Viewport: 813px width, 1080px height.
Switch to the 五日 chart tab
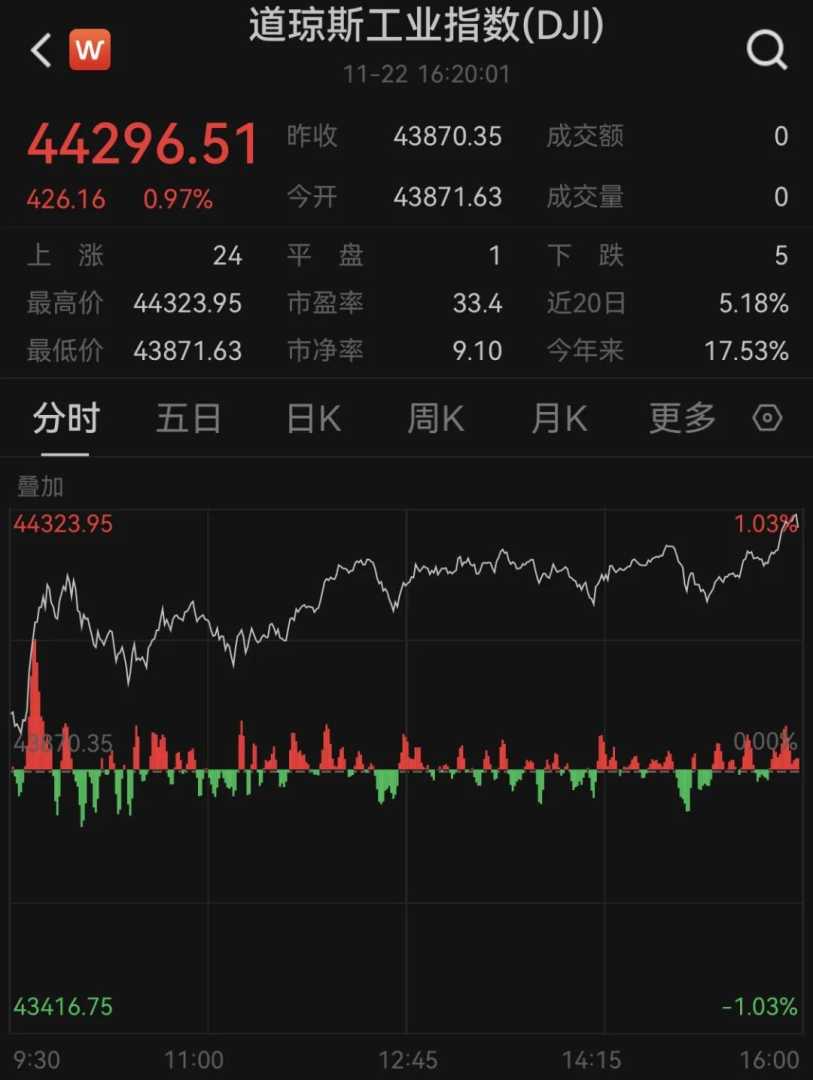pos(188,418)
